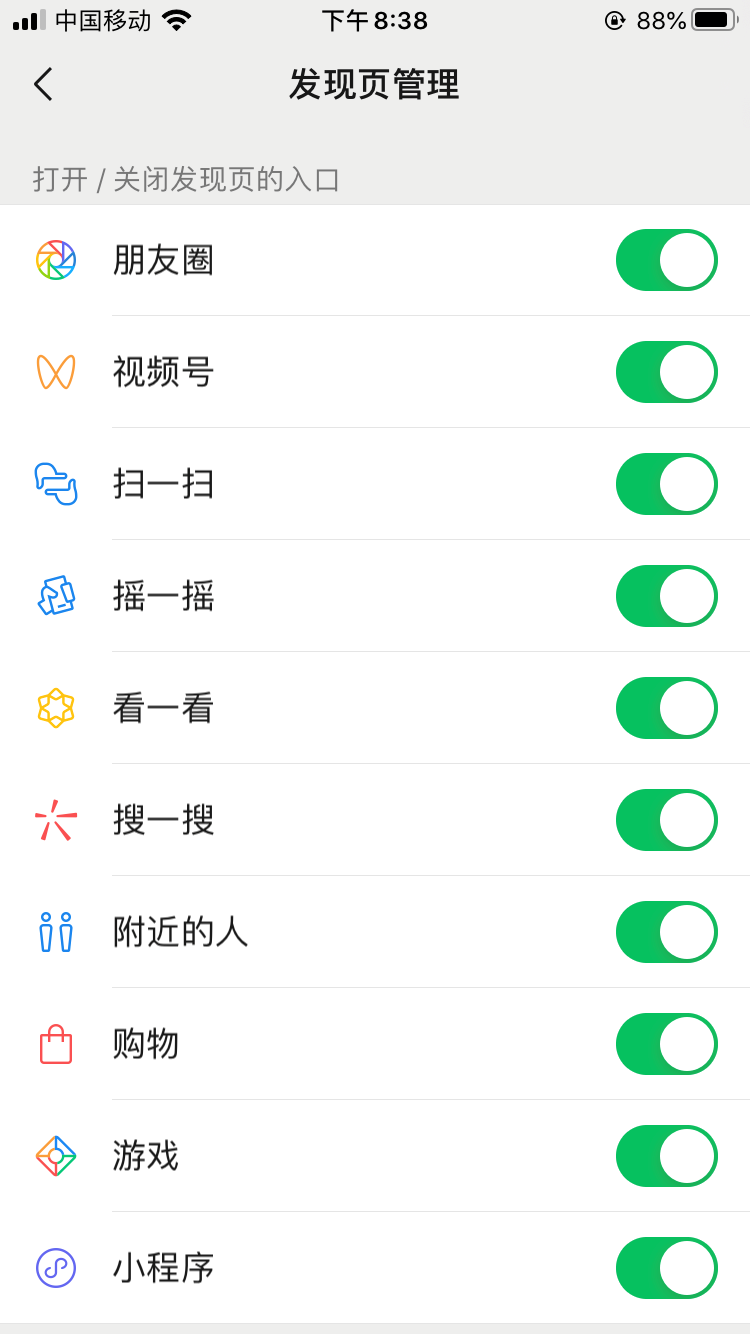Turn off the 朋友圈 switch
This screenshot has height=1334, width=750.
667,260
